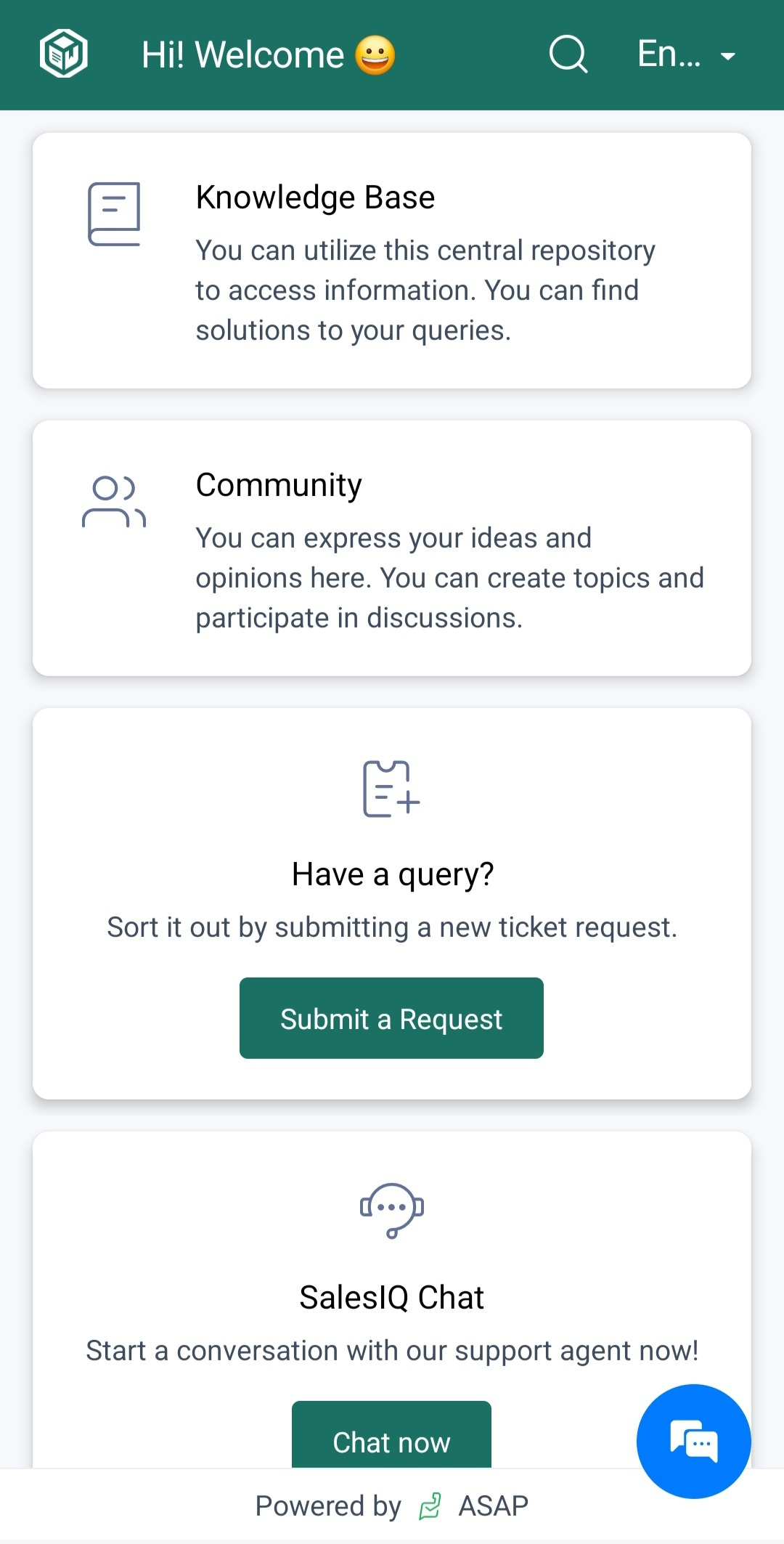Tap the help center logo icon
This screenshot has width=784, height=1544.
click(x=64, y=54)
